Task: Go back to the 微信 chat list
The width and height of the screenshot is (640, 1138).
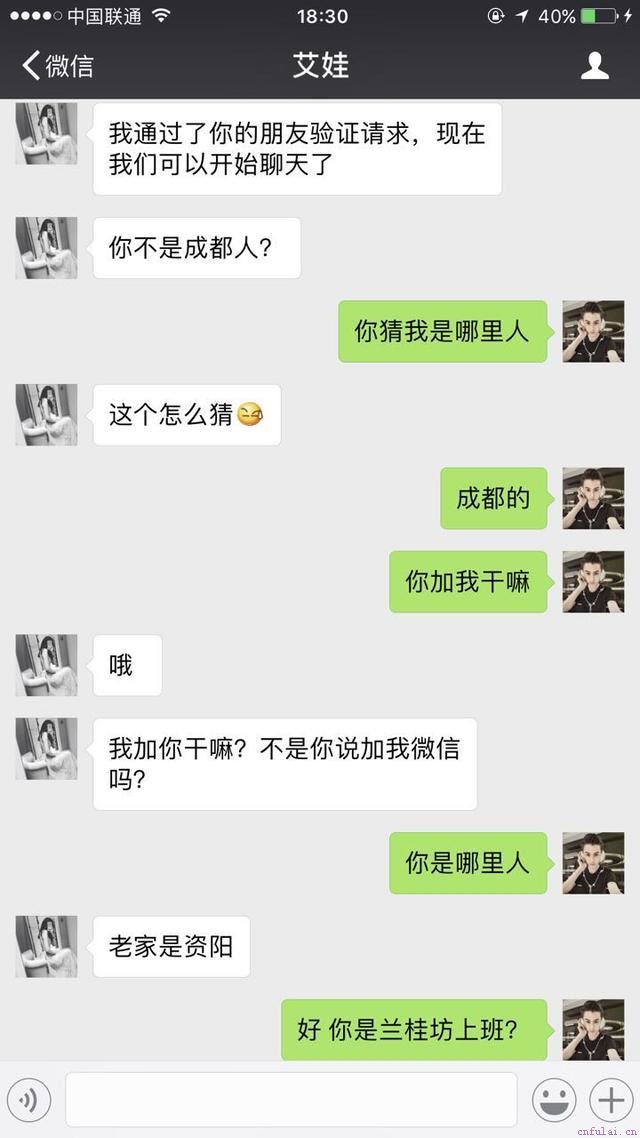Action: point(58,66)
